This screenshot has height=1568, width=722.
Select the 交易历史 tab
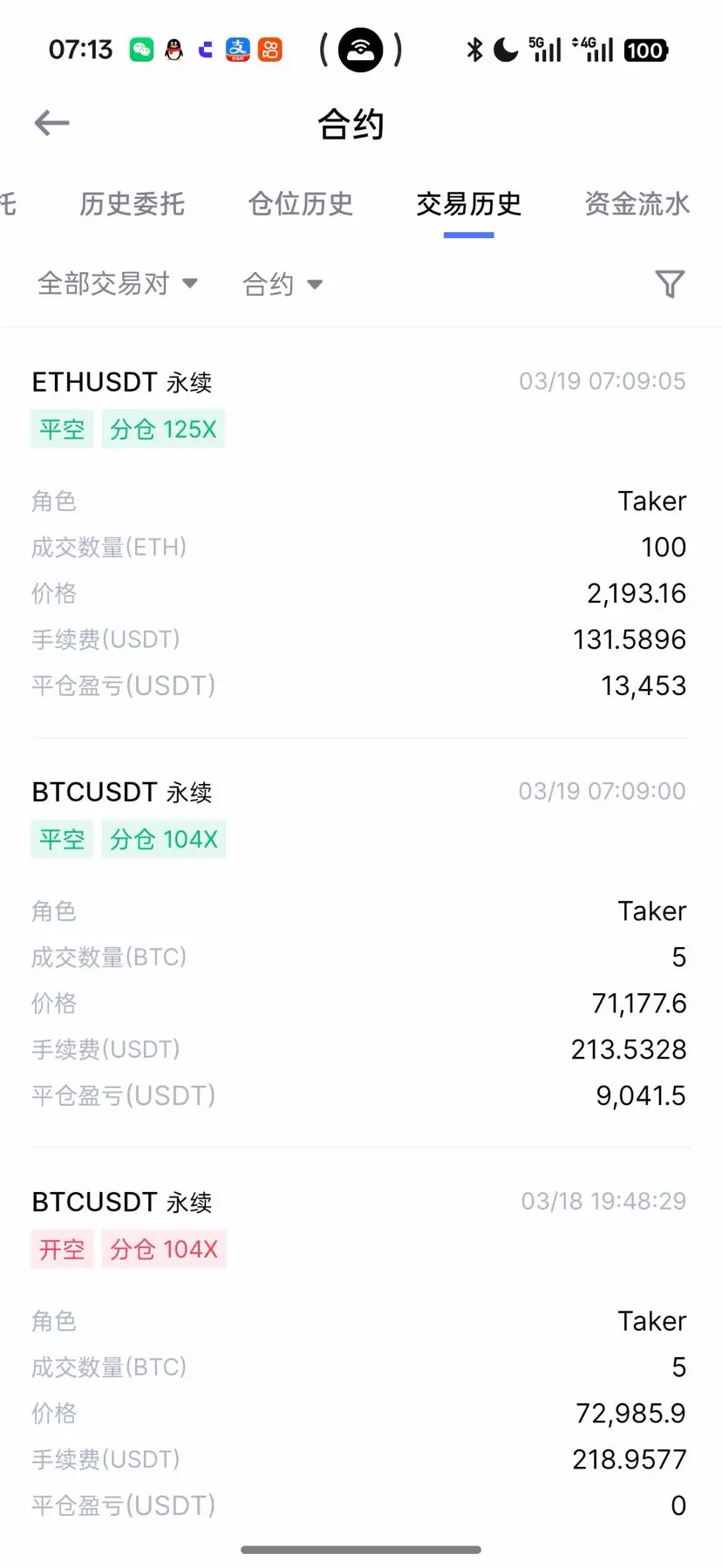click(x=468, y=204)
